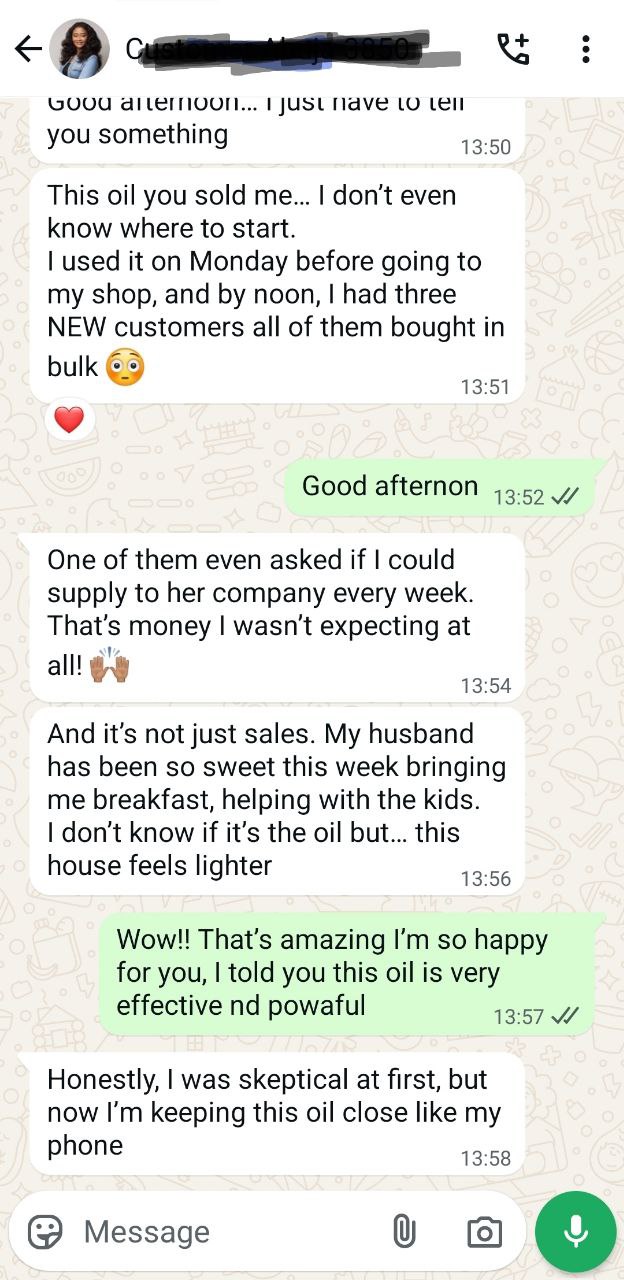Attach a file with the paperclip
This screenshot has width=624, height=1280.
tap(404, 1232)
